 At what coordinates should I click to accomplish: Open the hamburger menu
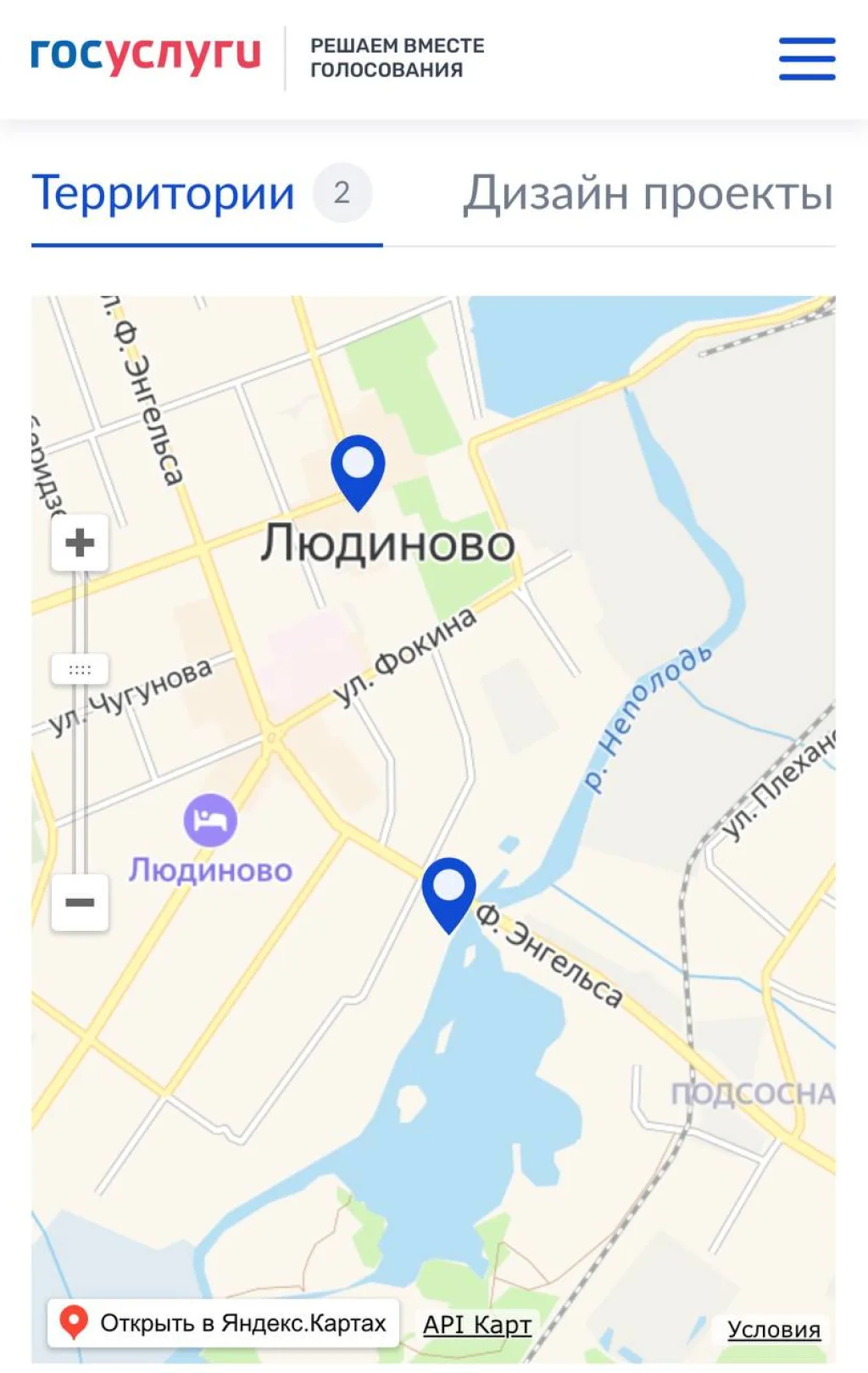tap(807, 59)
